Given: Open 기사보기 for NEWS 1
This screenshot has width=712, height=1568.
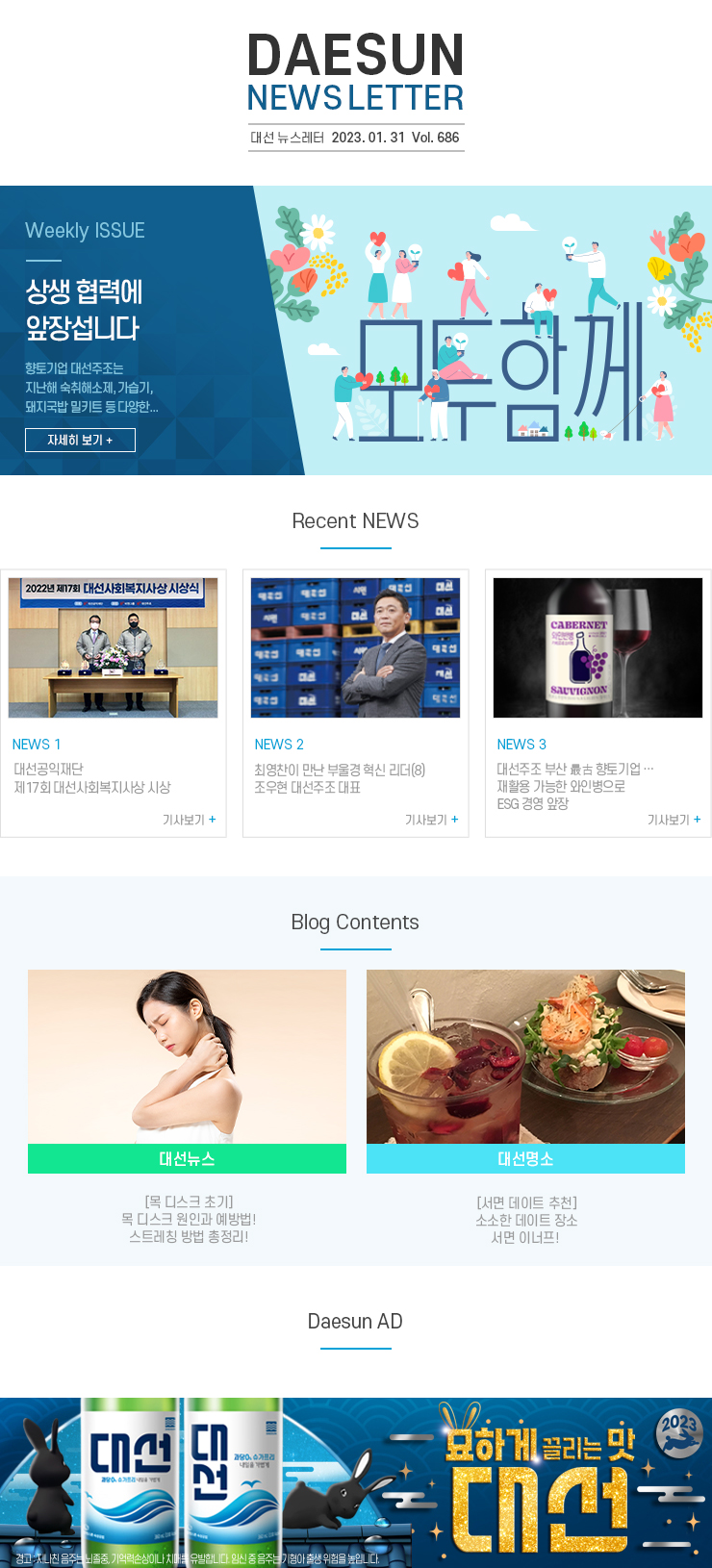Looking at the screenshot, I should click(189, 820).
